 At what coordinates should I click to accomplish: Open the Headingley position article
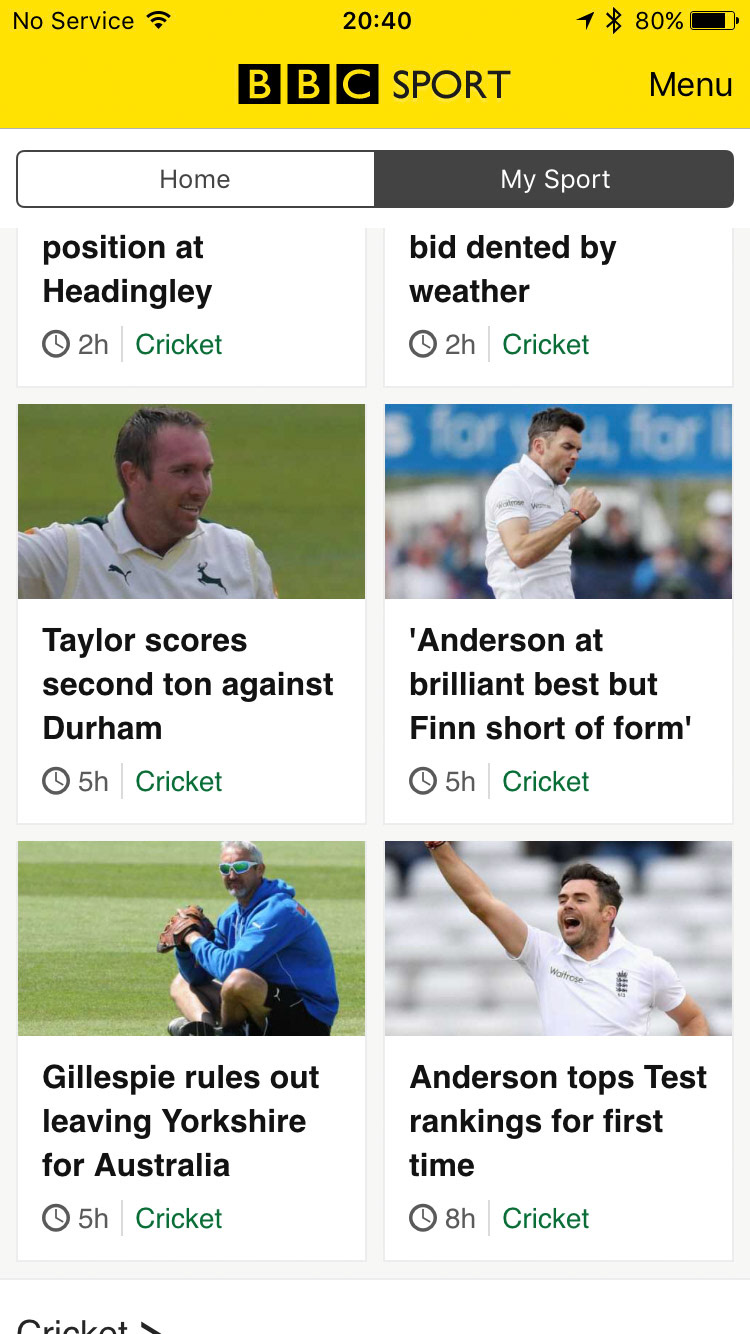click(127, 270)
